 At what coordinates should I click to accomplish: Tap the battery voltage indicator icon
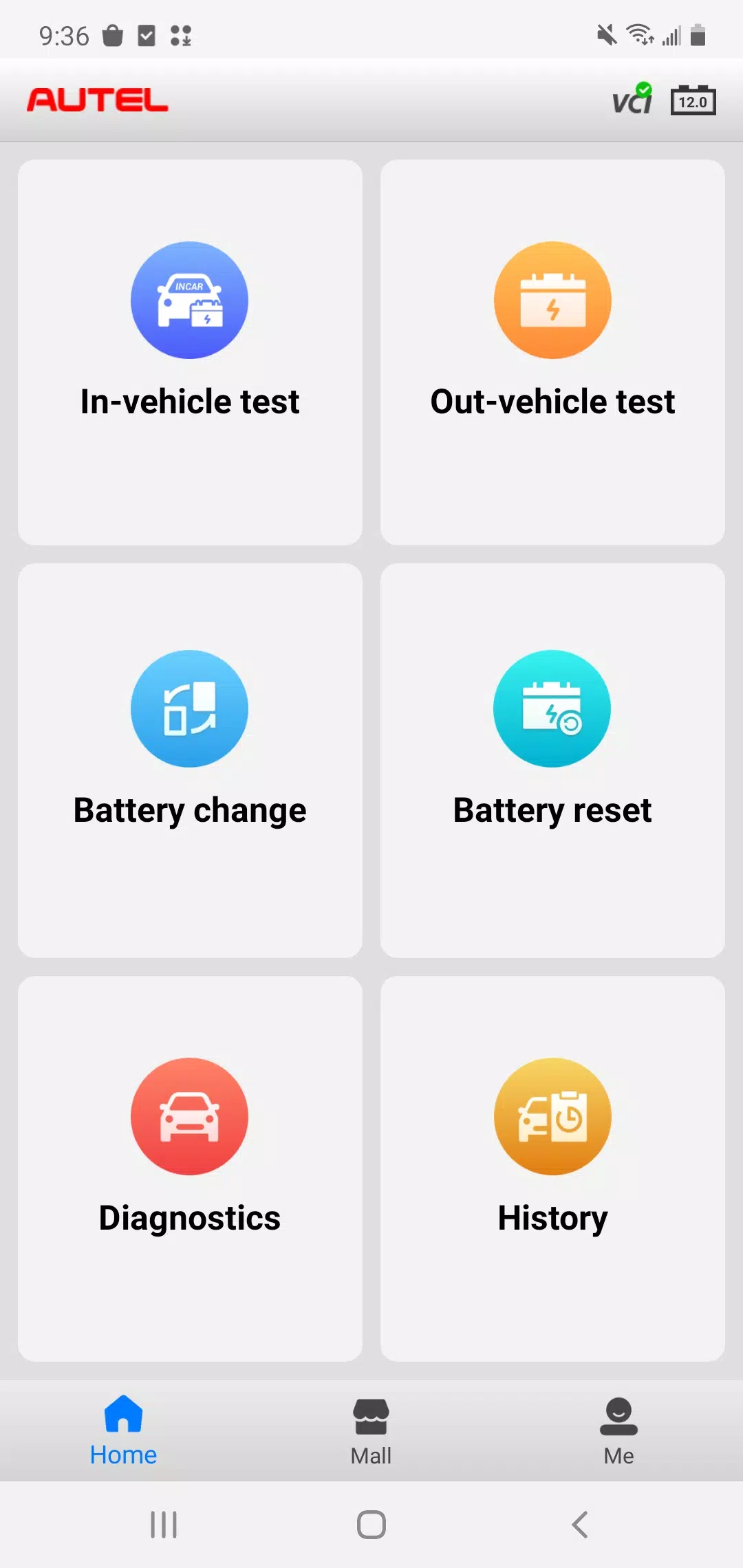point(693,100)
